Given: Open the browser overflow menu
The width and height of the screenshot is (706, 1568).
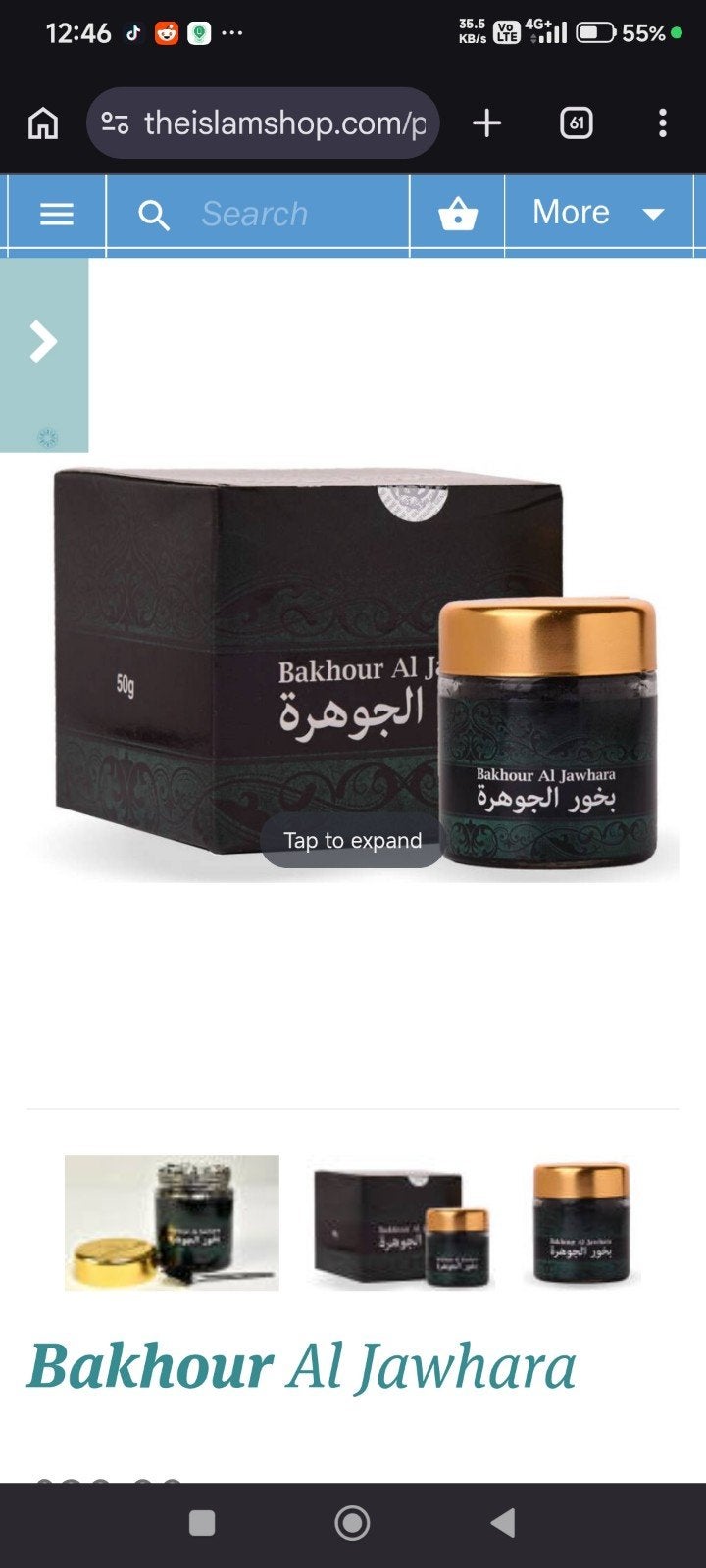Looking at the screenshot, I should 663,123.
